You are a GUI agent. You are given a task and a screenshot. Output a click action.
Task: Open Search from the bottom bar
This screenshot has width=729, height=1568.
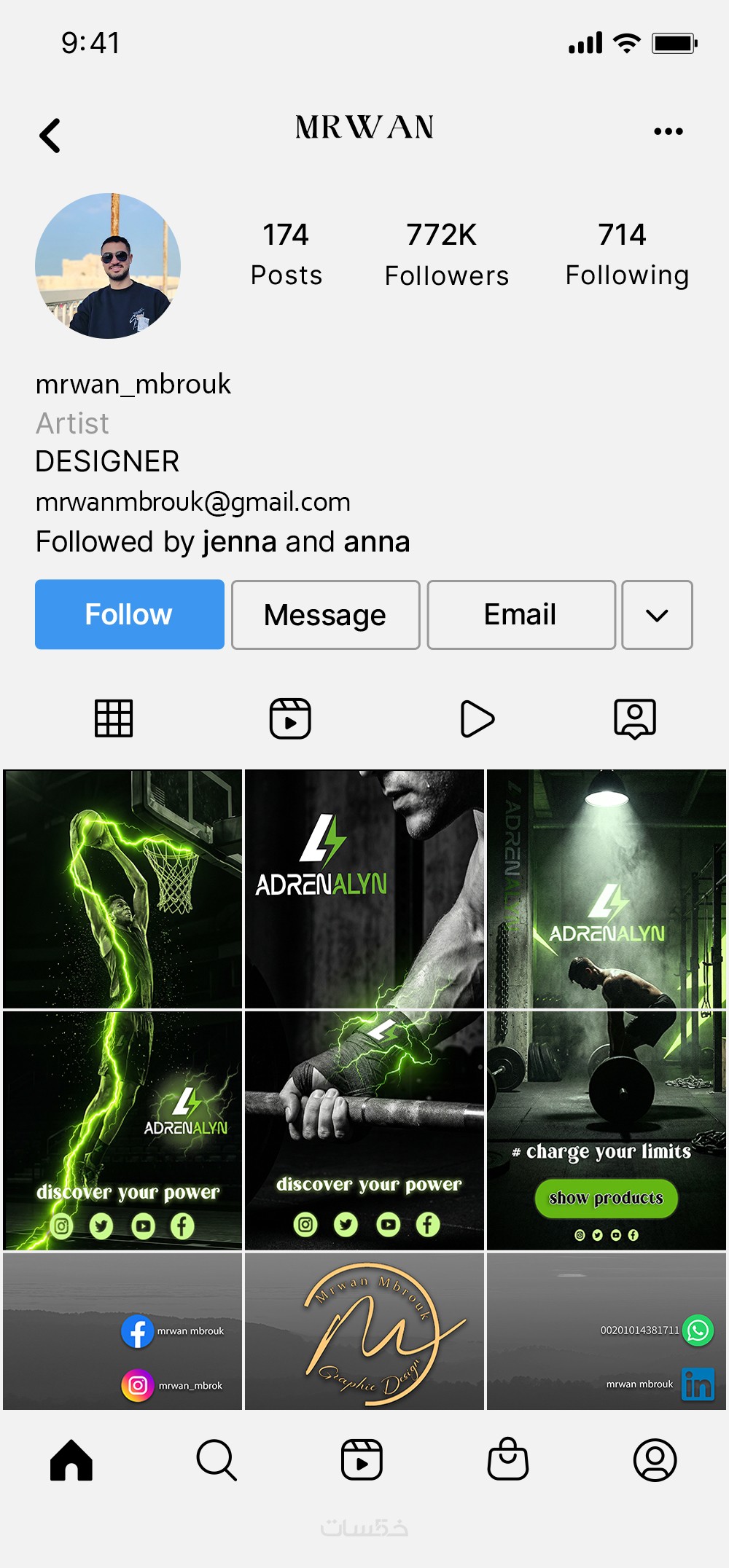point(217,1460)
